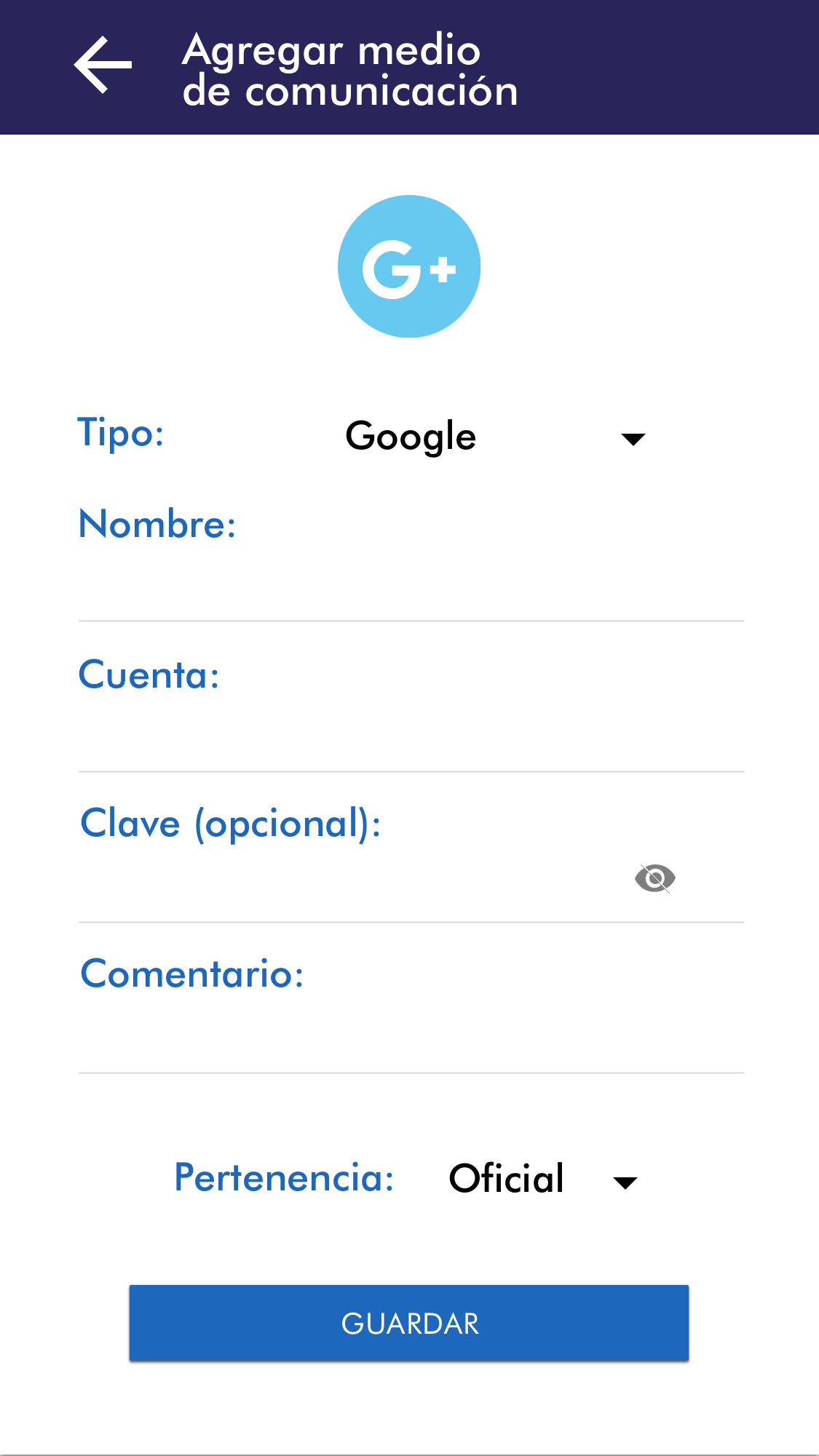This screenshot has width=819, height=1456.
Task: Toggle password visibility eye icon
Action: (x=654, y=878)
